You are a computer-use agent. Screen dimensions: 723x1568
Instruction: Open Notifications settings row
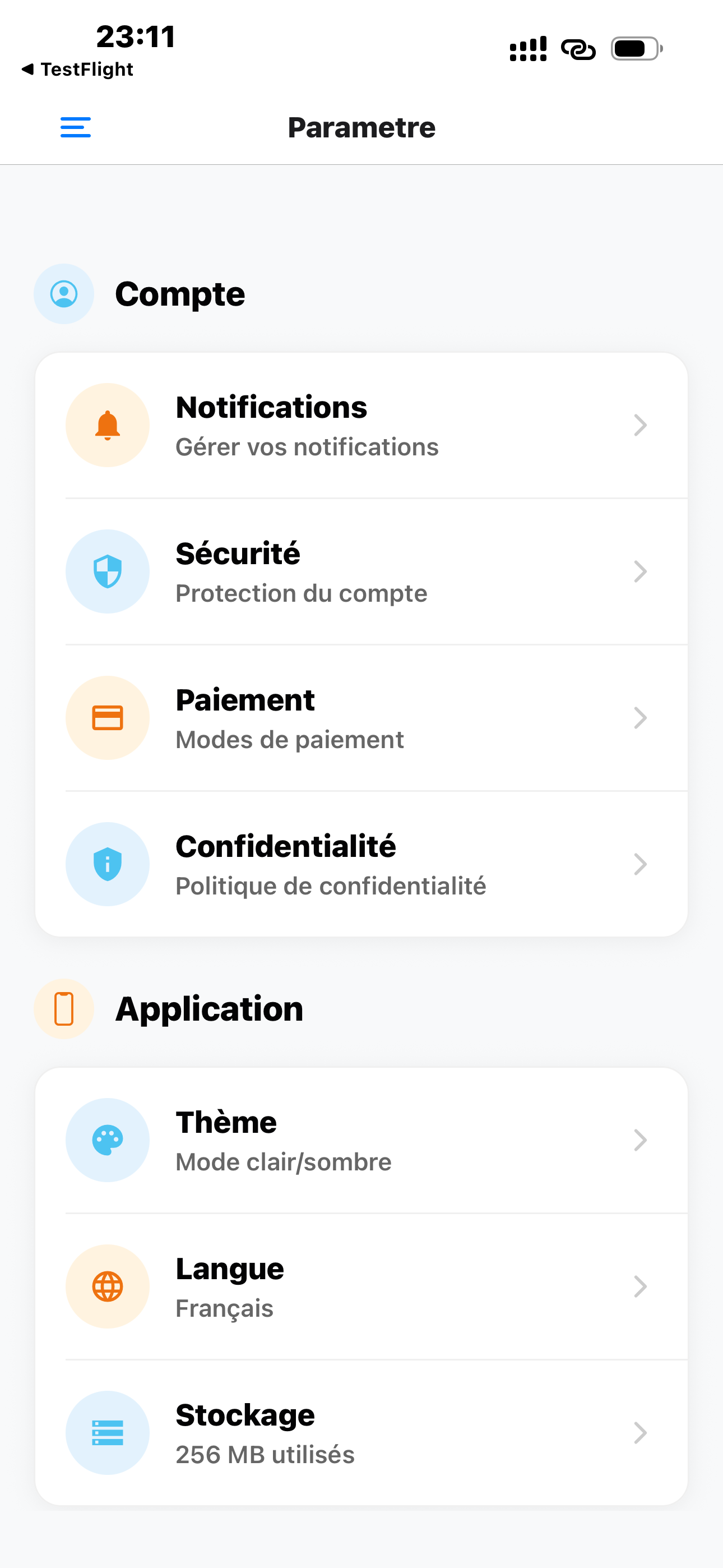pyautogui.click(x=361, y=426)
